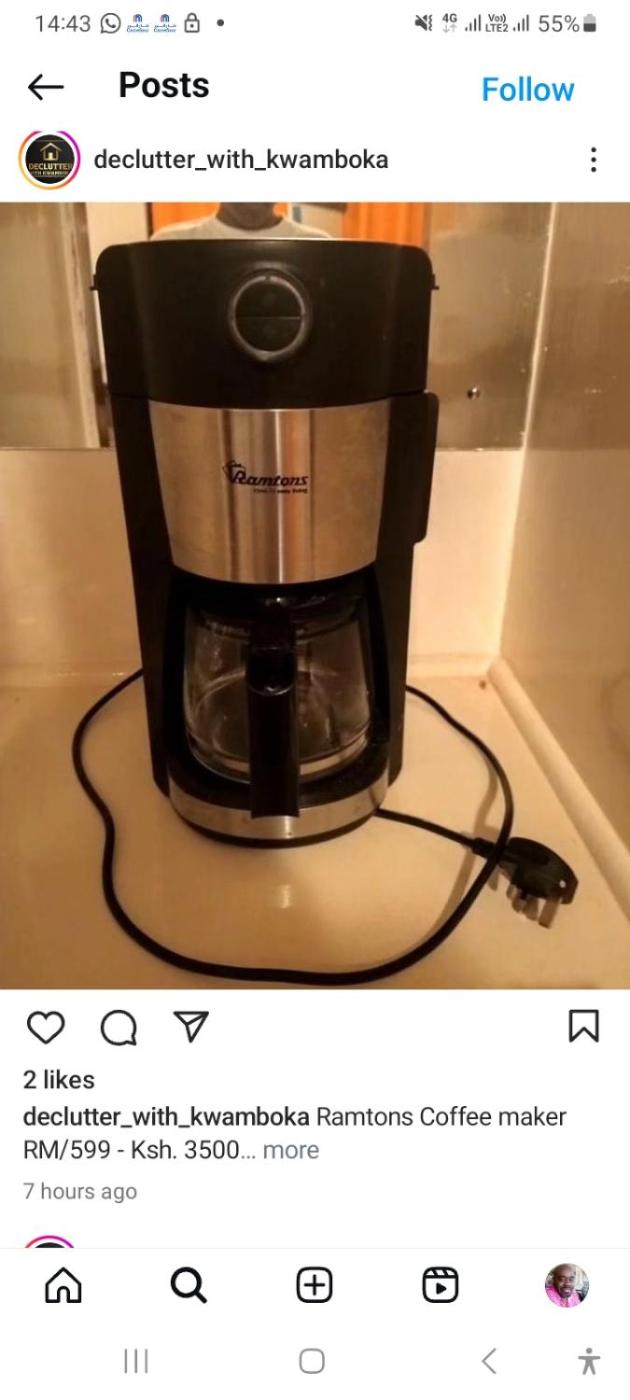This screenshot has width=630, height=1400.
Task: Switch to the Reels tab
Action: click(x=440, y=1285)
